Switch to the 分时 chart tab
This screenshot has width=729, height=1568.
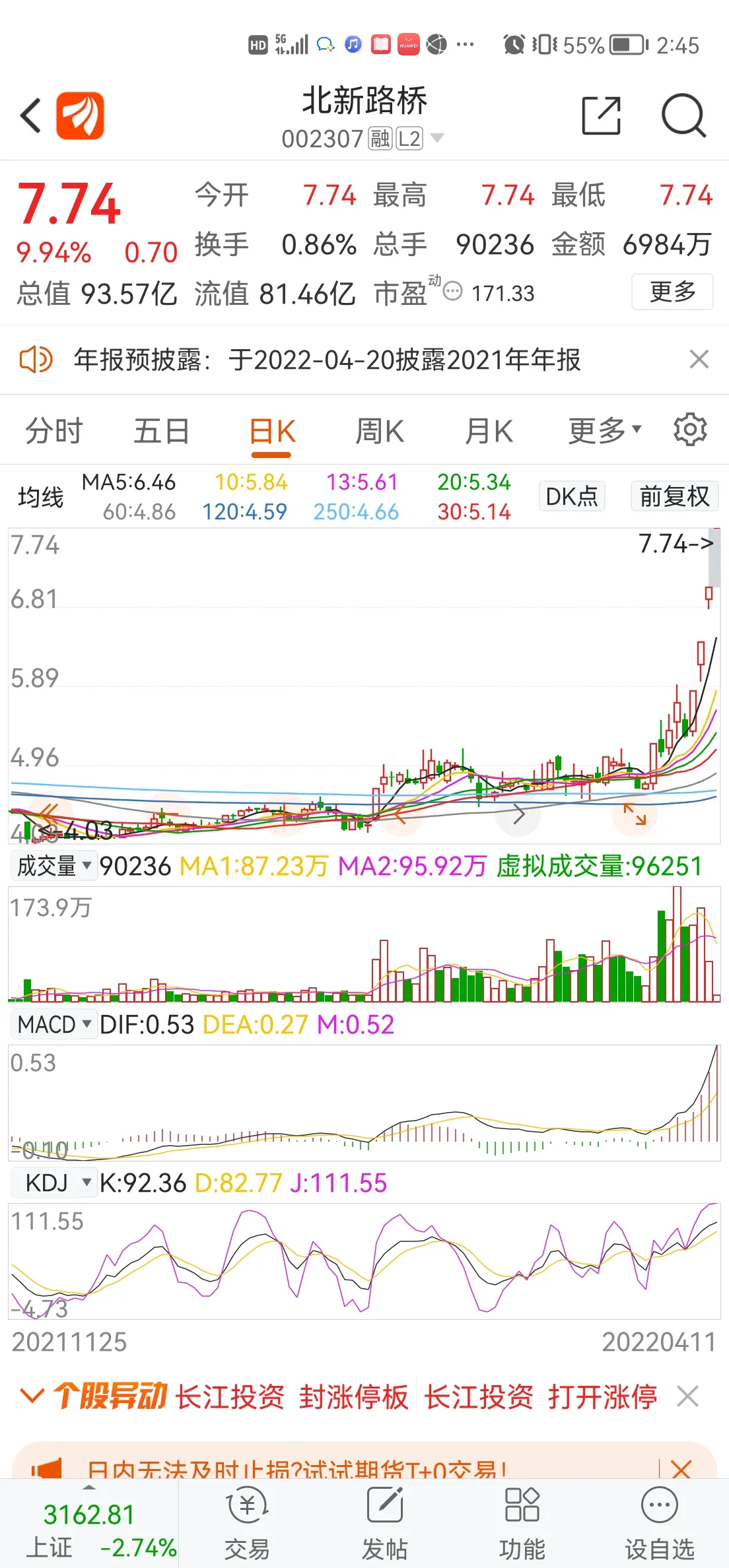54,432
